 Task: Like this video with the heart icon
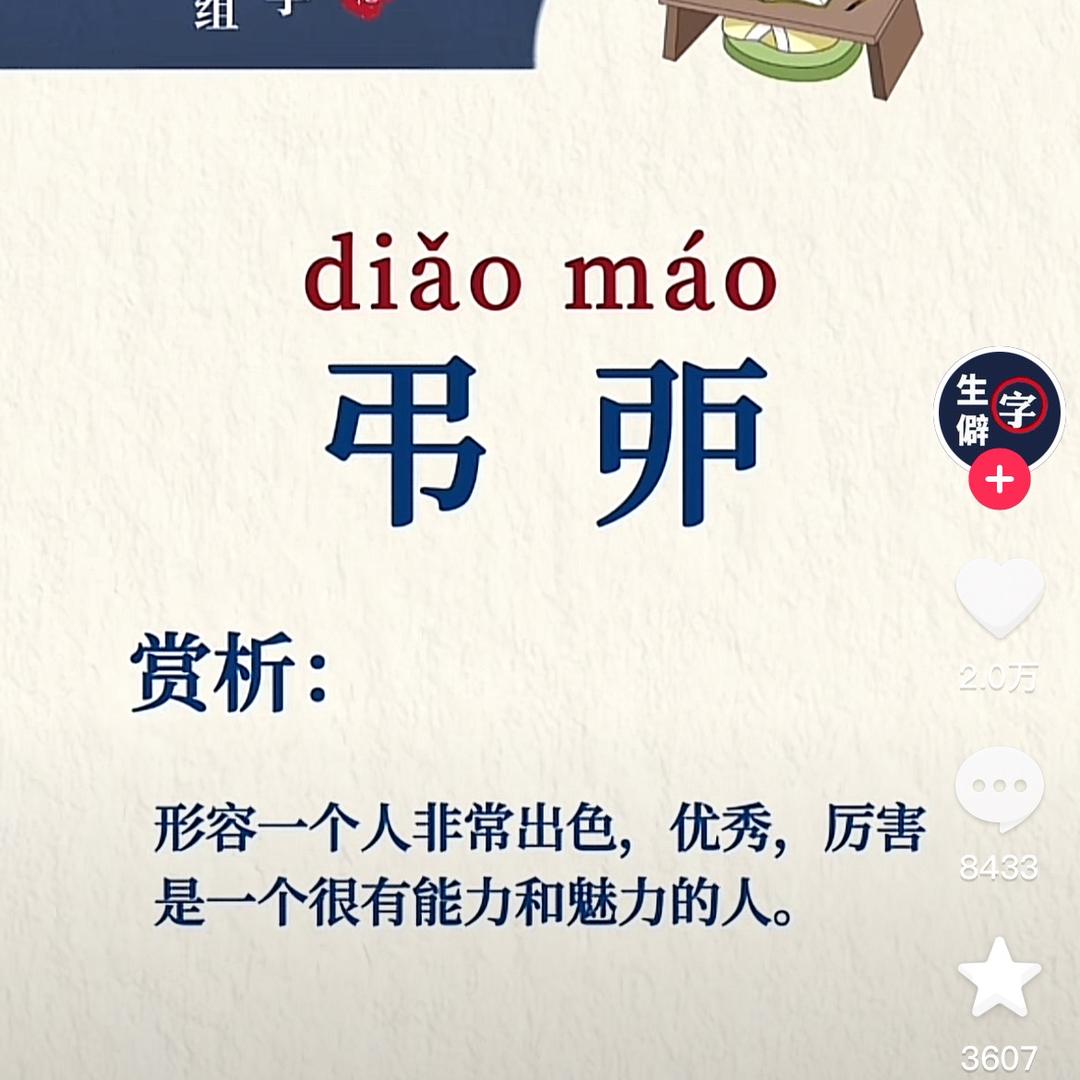pyautogui.click(x=999, y=598)
